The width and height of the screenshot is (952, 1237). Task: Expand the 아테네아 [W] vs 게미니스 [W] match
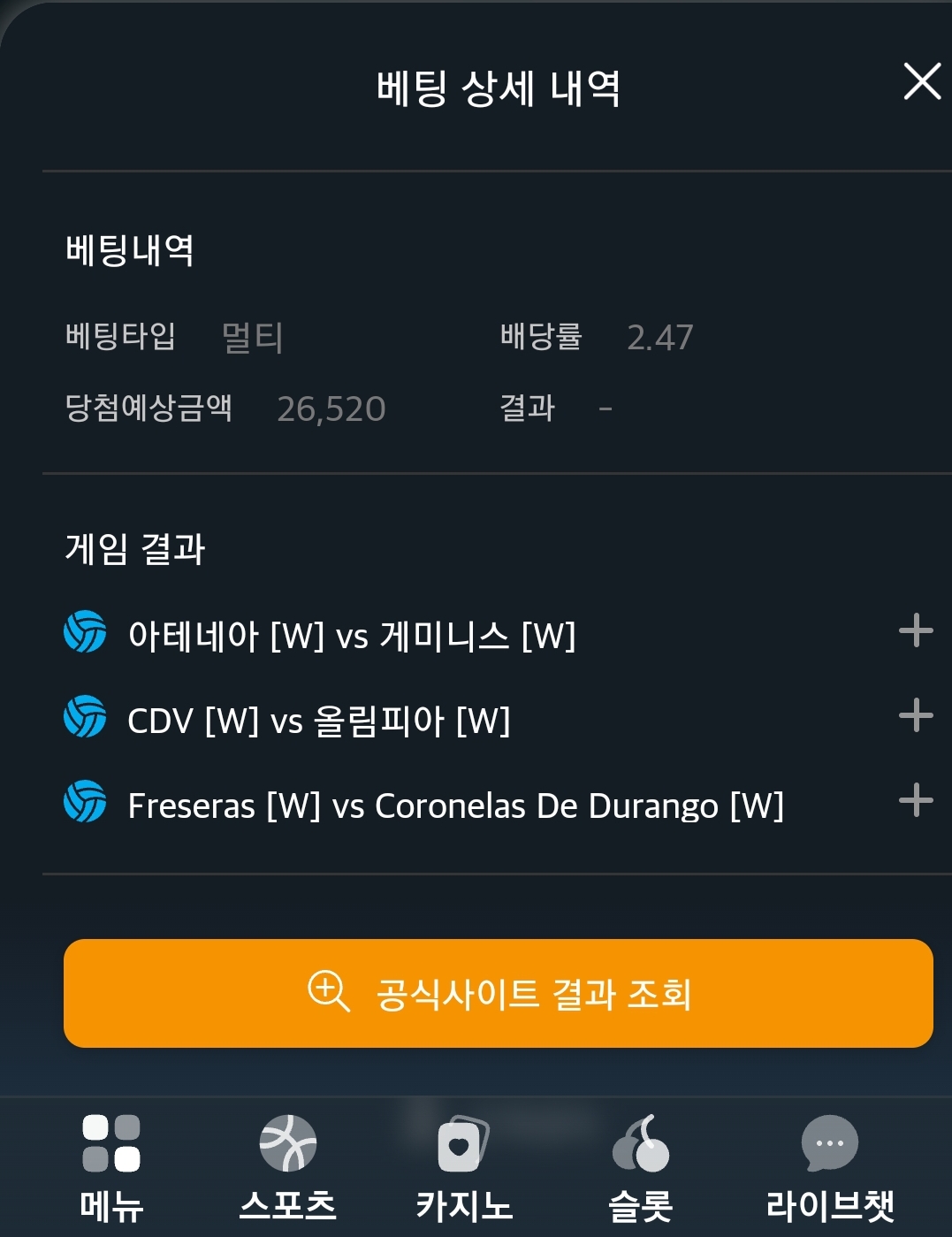point(918,631)
